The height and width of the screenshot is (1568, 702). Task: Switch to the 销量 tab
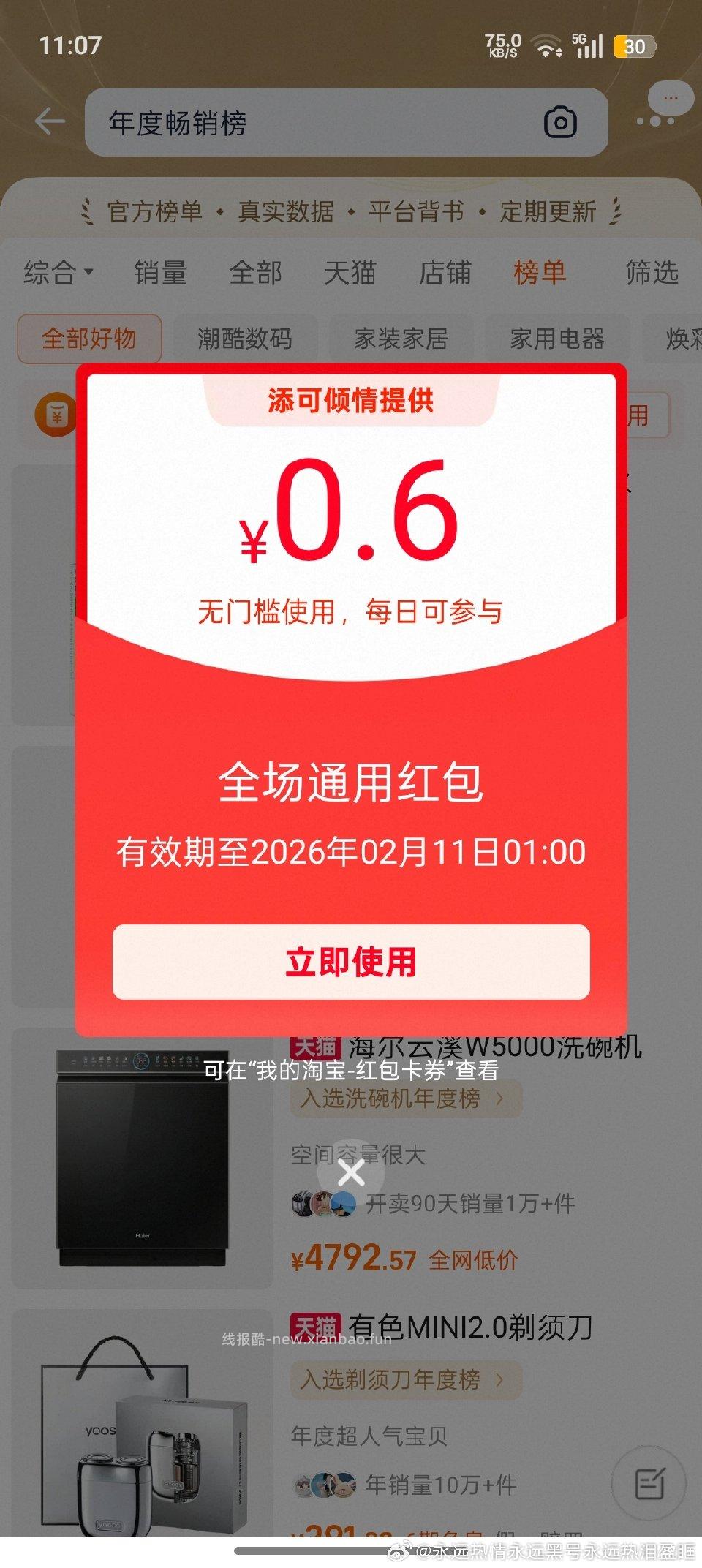(x=162, y=271)
